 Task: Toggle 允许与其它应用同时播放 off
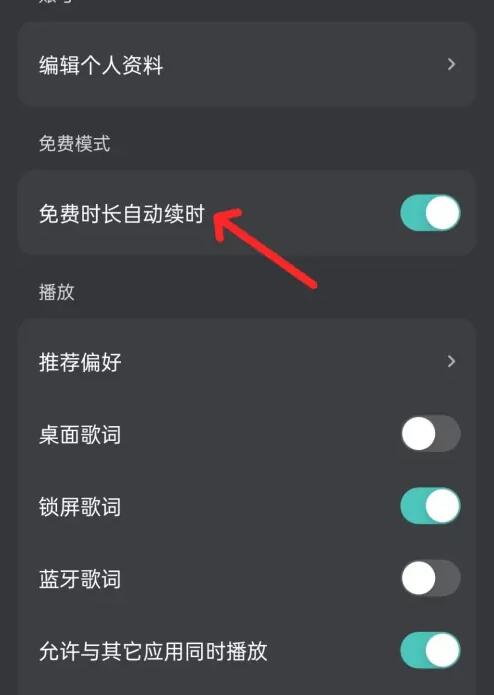[x=430, y=650]
